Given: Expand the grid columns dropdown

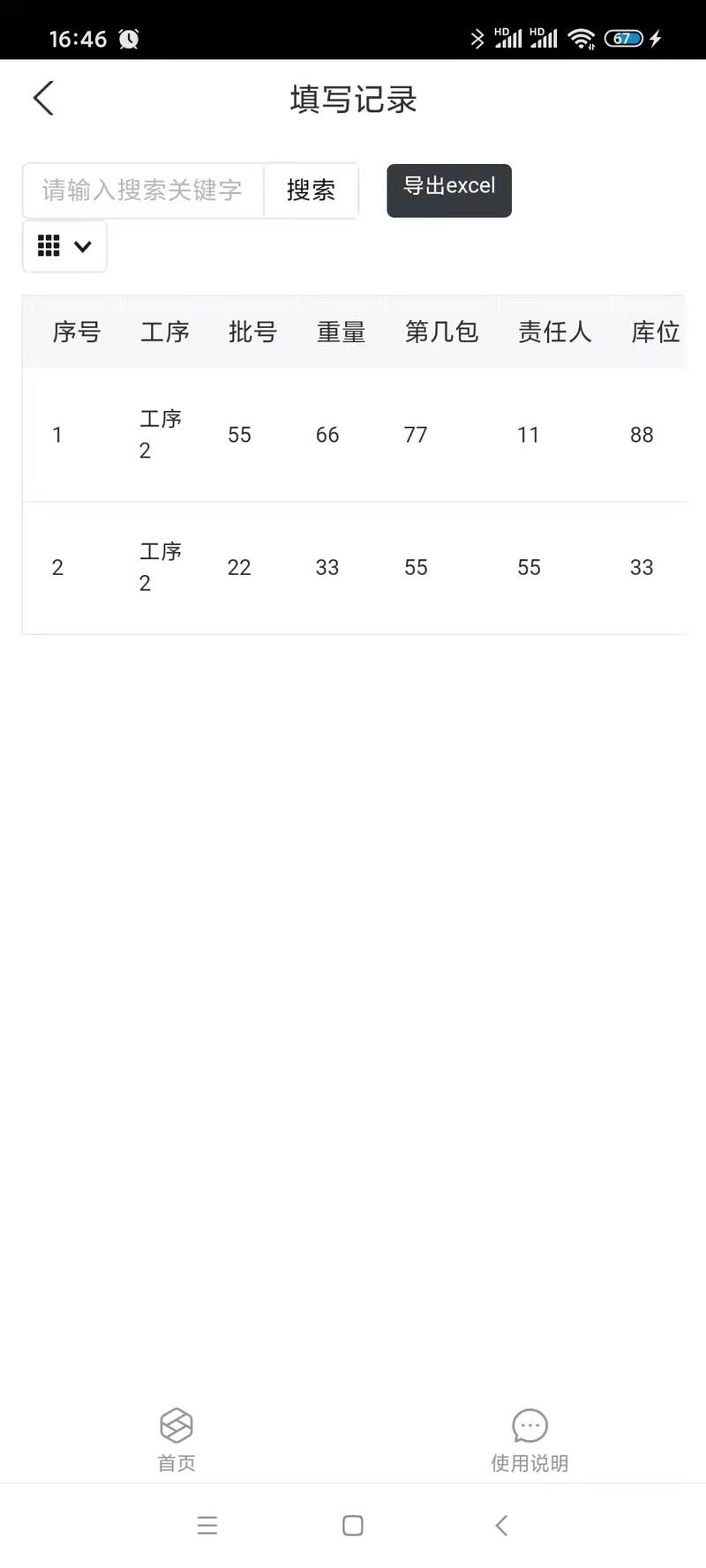Looking at the screenshot, I should (x=64, y=246).
